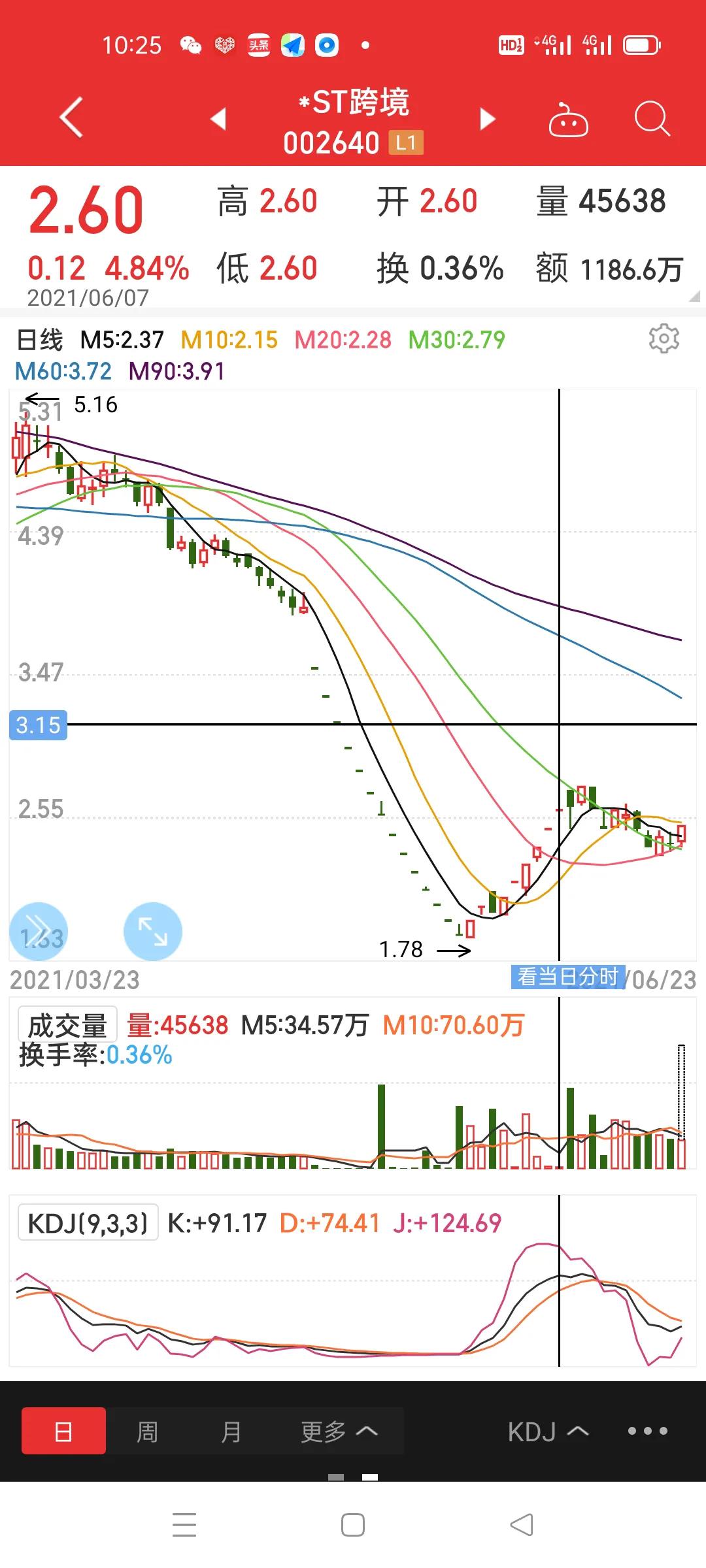Image resolution: width=706 pixels, height=1568 pixels.
Task: Tap the system back button
Action: [x=522, y=1526]
